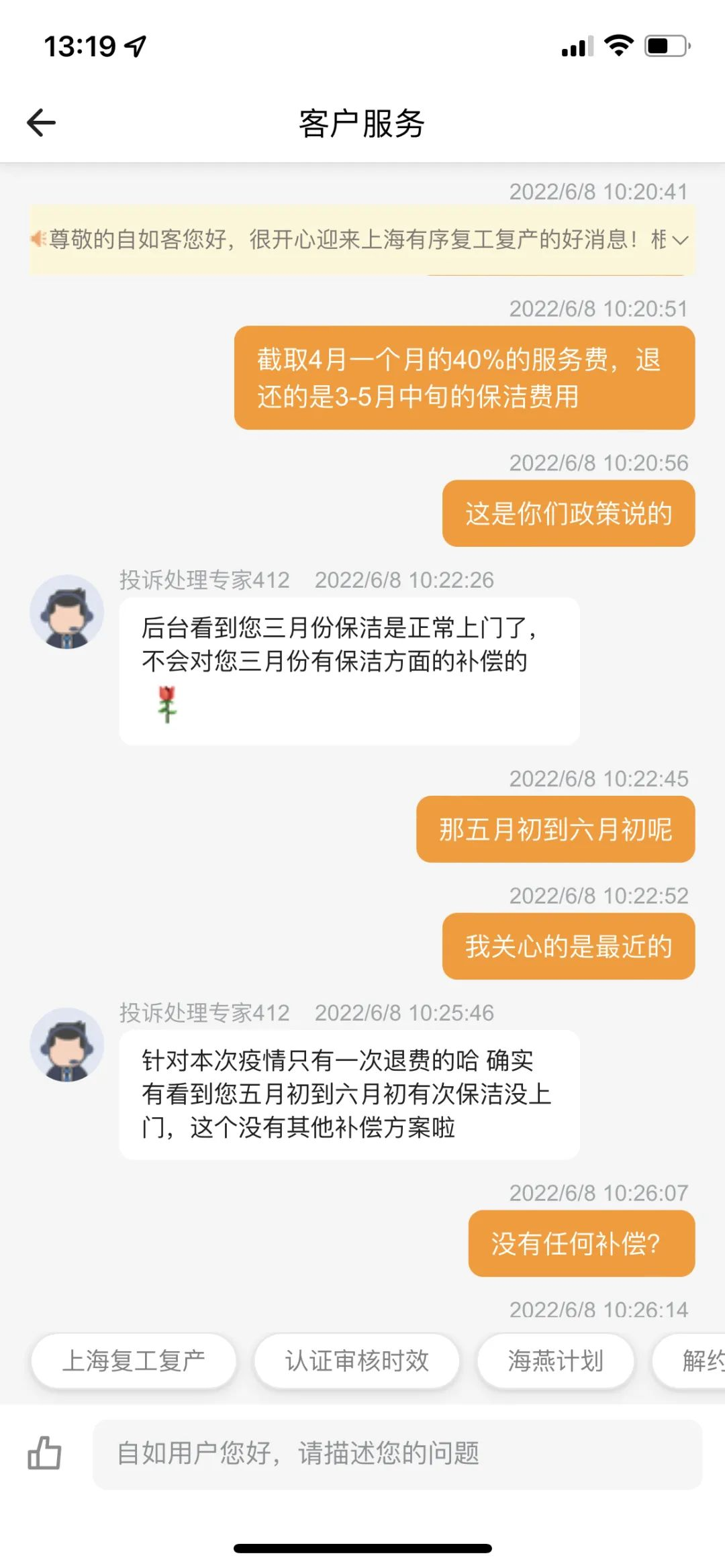Go back from 客户服务 screen
The height and width of the screenshot is (1568, 725).
pyautogui.click(x=42, y=123)
